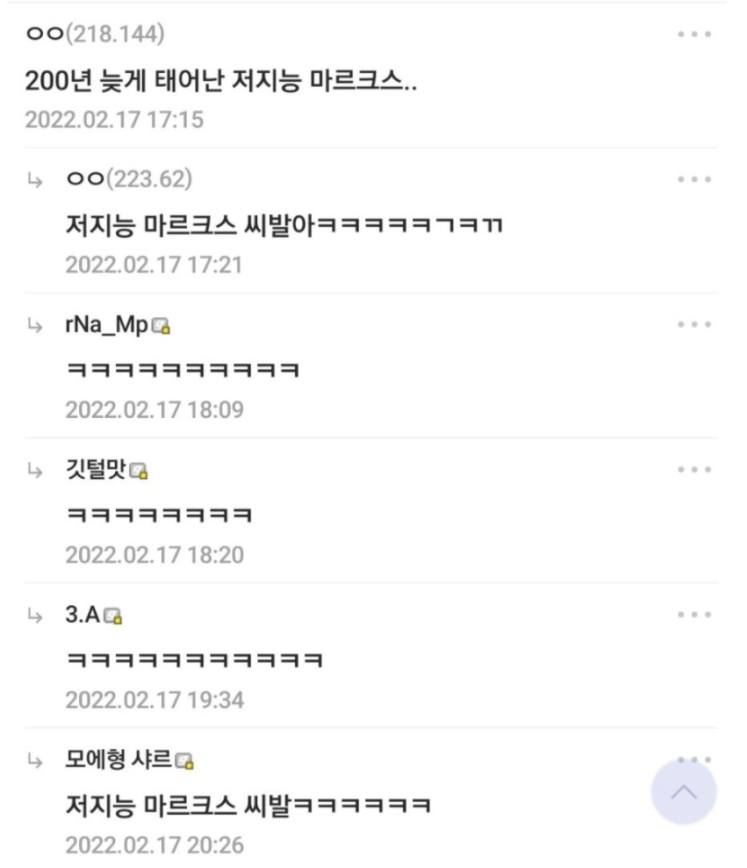Screen dimensions: 747x868
Task: Open the overflow menu on 3.A's reply
Action: coord(694,614)
